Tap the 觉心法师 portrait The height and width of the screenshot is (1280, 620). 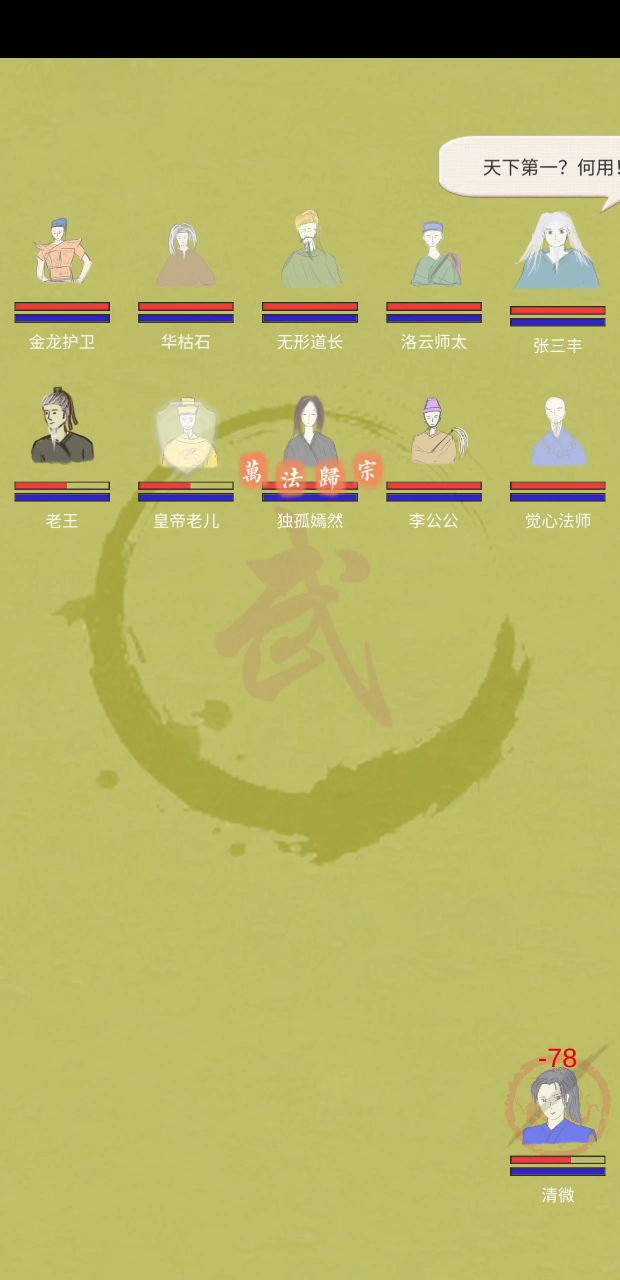[558, 432]
